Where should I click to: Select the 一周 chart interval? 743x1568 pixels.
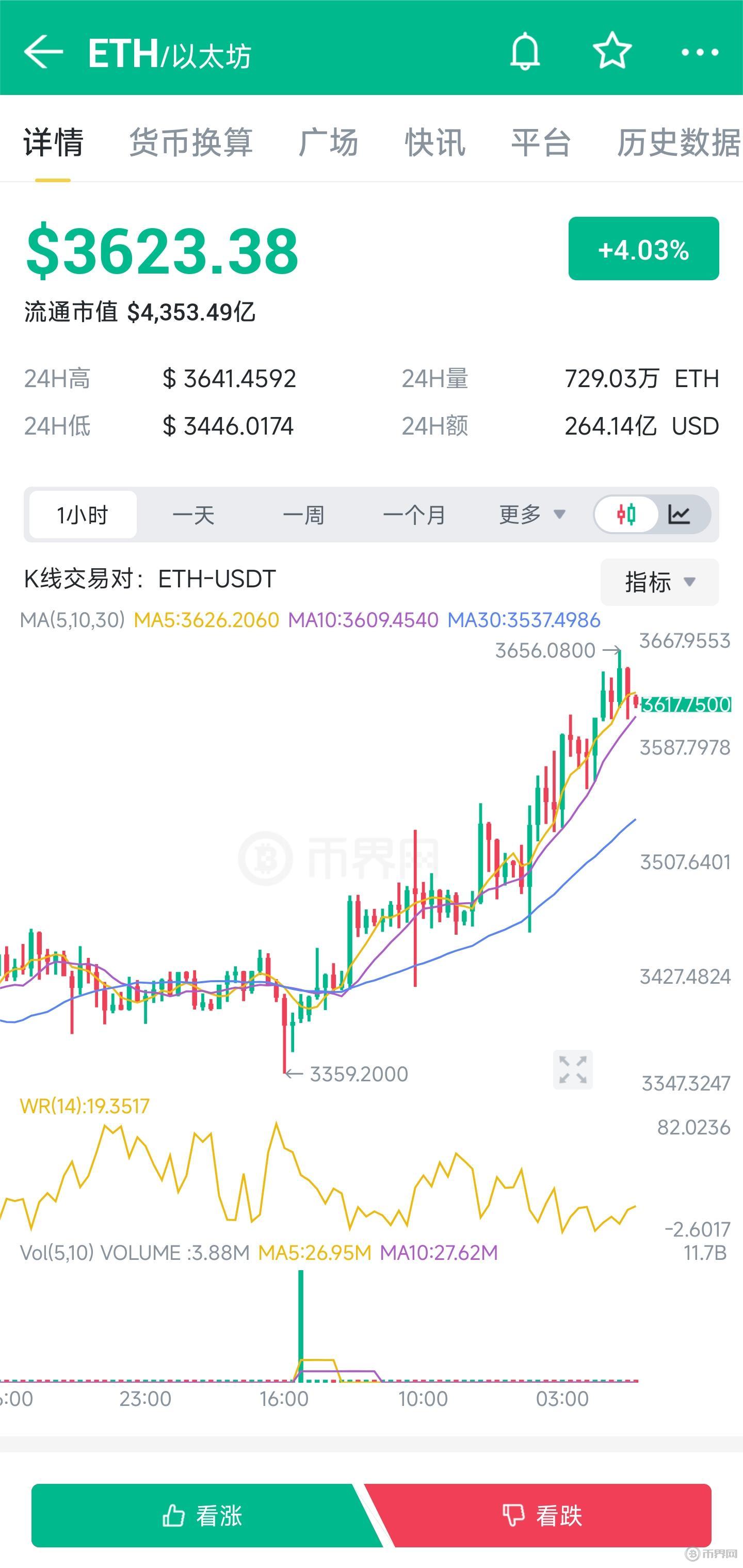303,515
